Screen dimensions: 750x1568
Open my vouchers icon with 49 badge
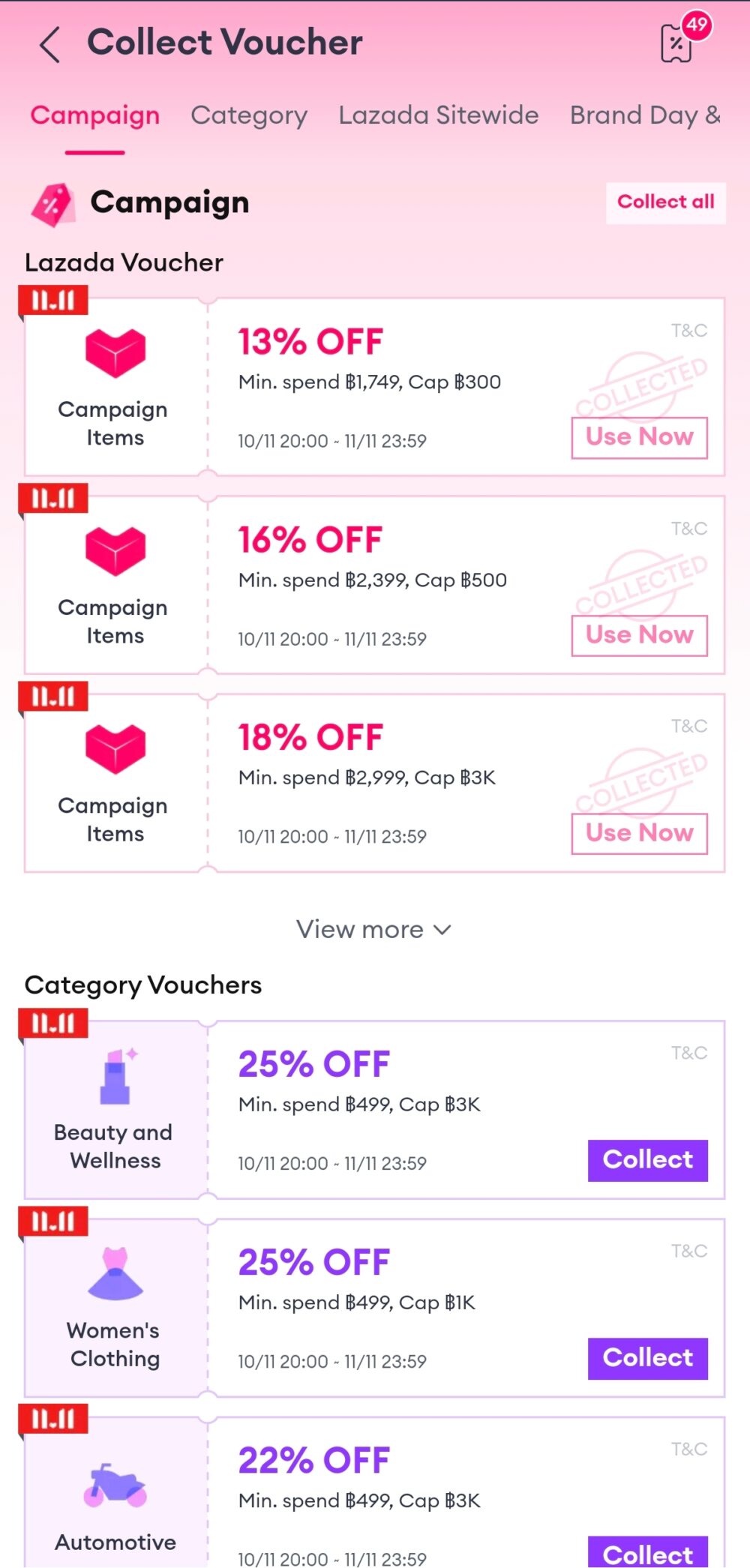[x=677, y=43]
